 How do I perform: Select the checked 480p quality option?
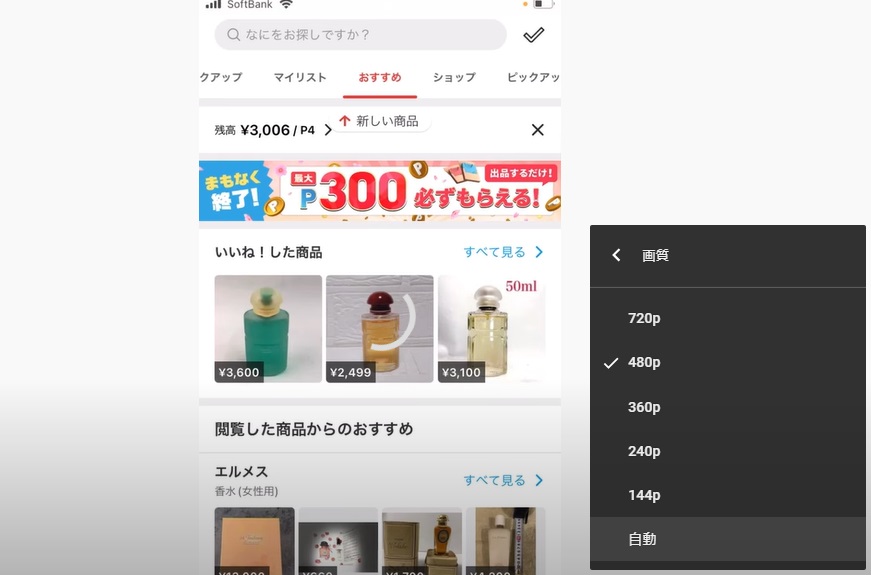[644, 362]
